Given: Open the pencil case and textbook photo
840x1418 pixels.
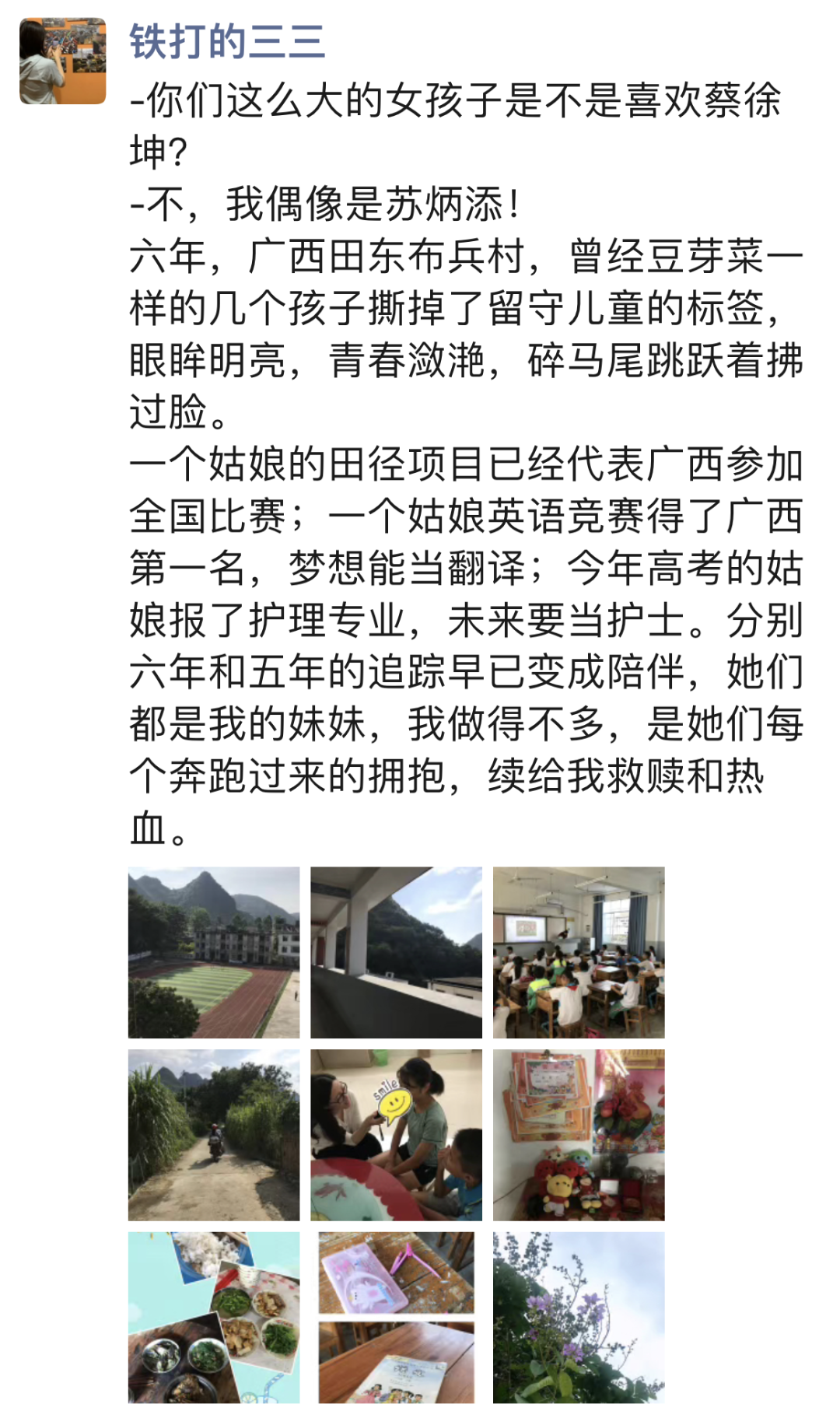Looking at the screenshot, I should point(396,1317).
